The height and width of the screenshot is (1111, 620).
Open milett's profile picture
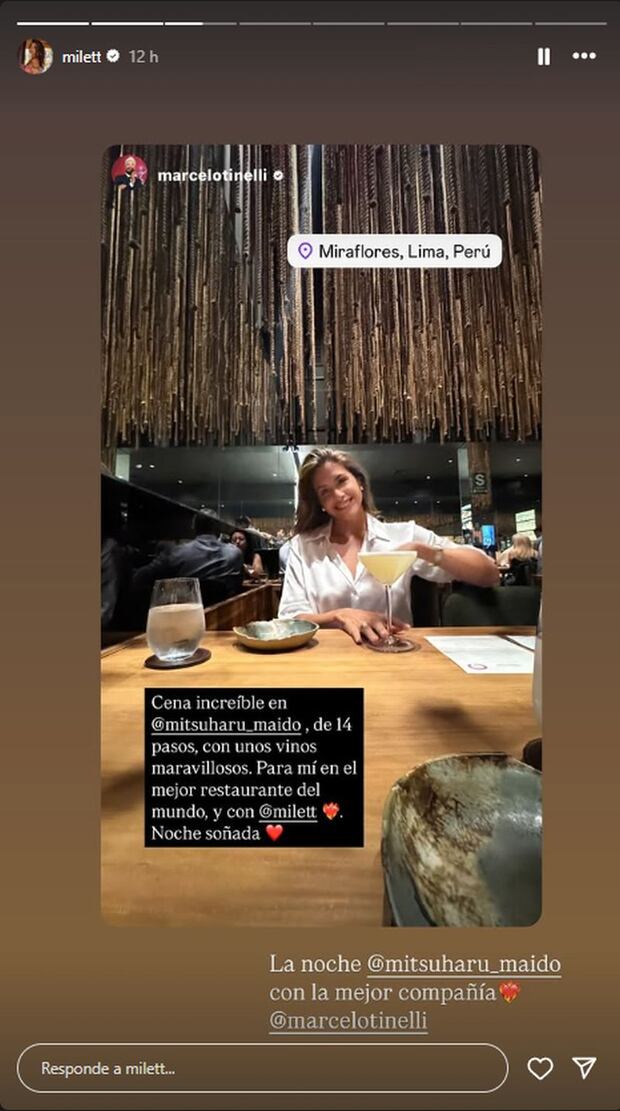(x=35, y=57)
